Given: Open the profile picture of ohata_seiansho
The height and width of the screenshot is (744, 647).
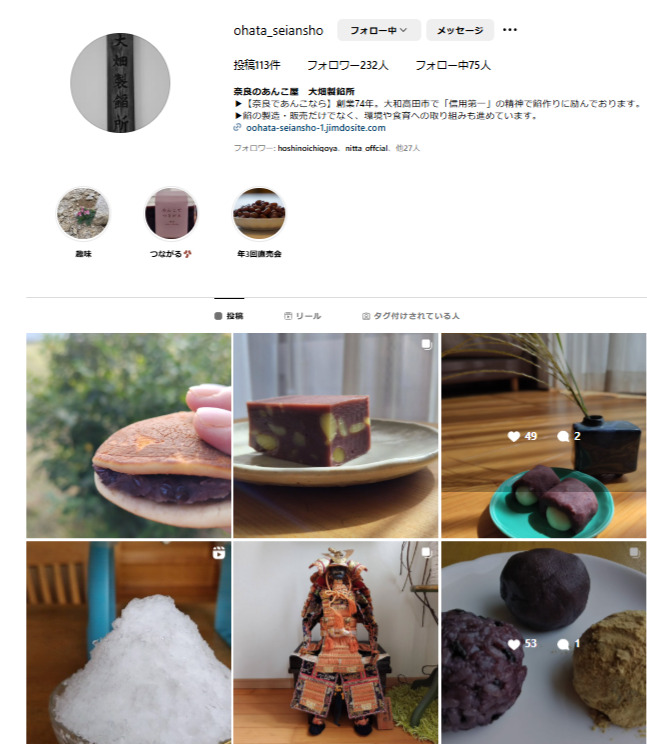Looking at the screenshot, I should coord(120,82).
